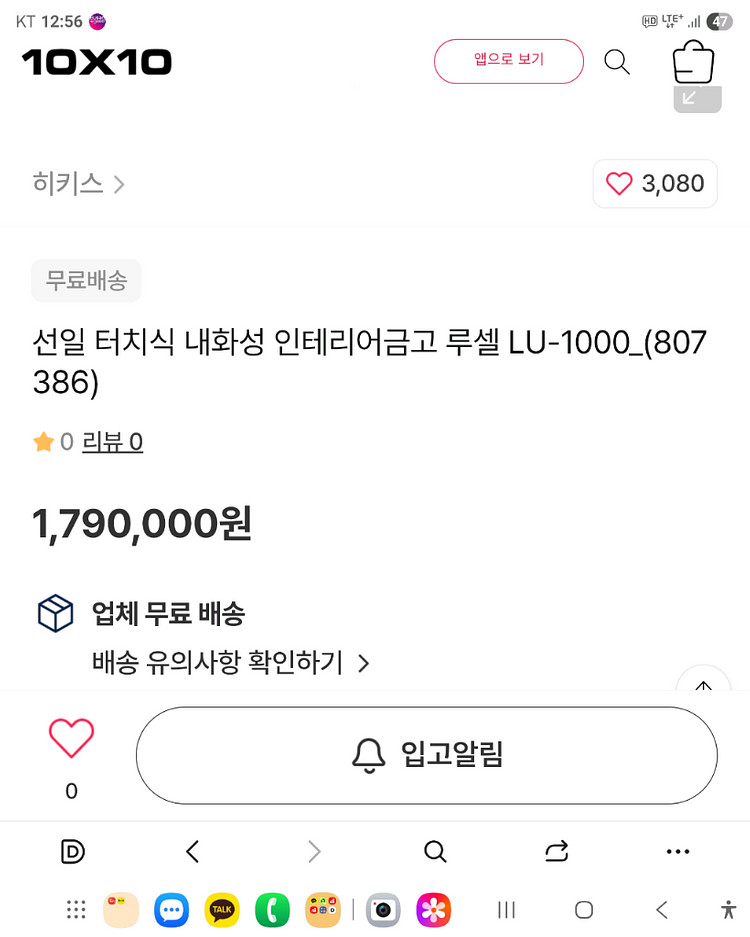This screenshot has width=750, height=937.
Task: Toggle the product wishlist heart at bottom left
Action: (70, 736)
